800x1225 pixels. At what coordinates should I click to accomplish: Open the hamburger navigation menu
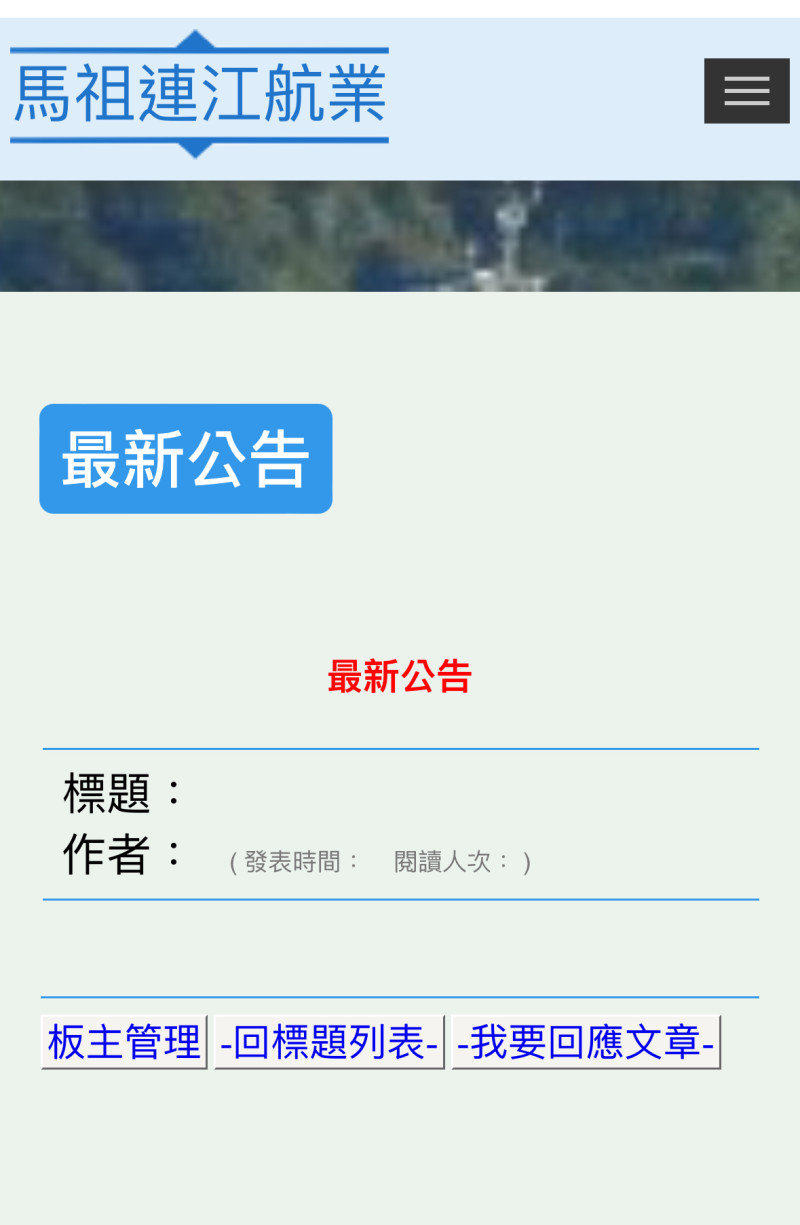(x=746, y=91)
